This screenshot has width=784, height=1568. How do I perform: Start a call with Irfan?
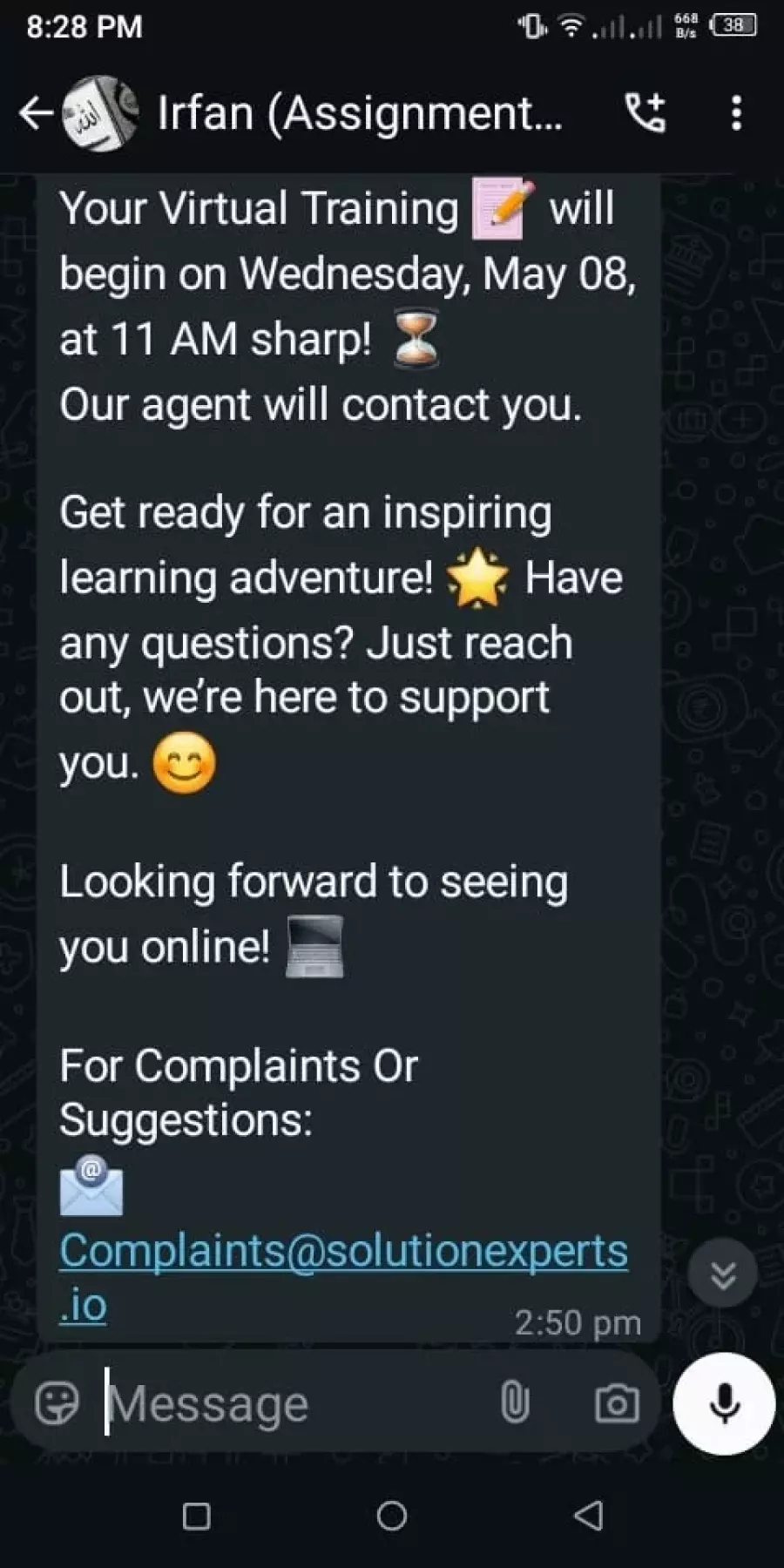[x=645, y=113]
